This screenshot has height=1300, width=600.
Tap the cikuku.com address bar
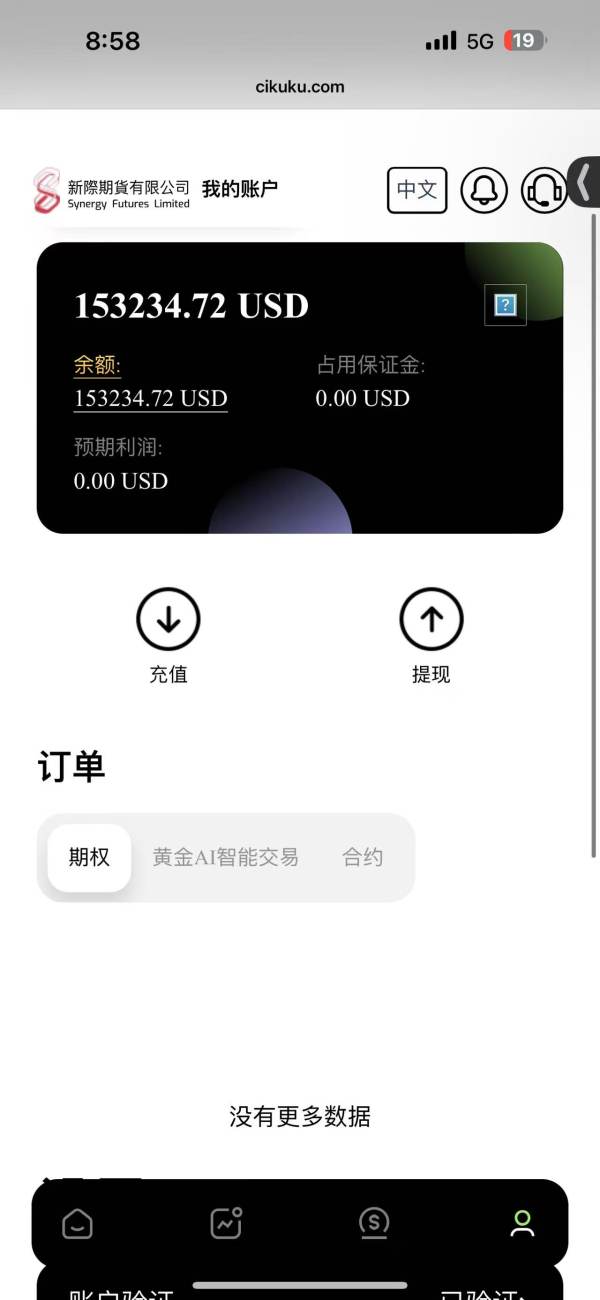pyautogui.click(x=300, y=86)
